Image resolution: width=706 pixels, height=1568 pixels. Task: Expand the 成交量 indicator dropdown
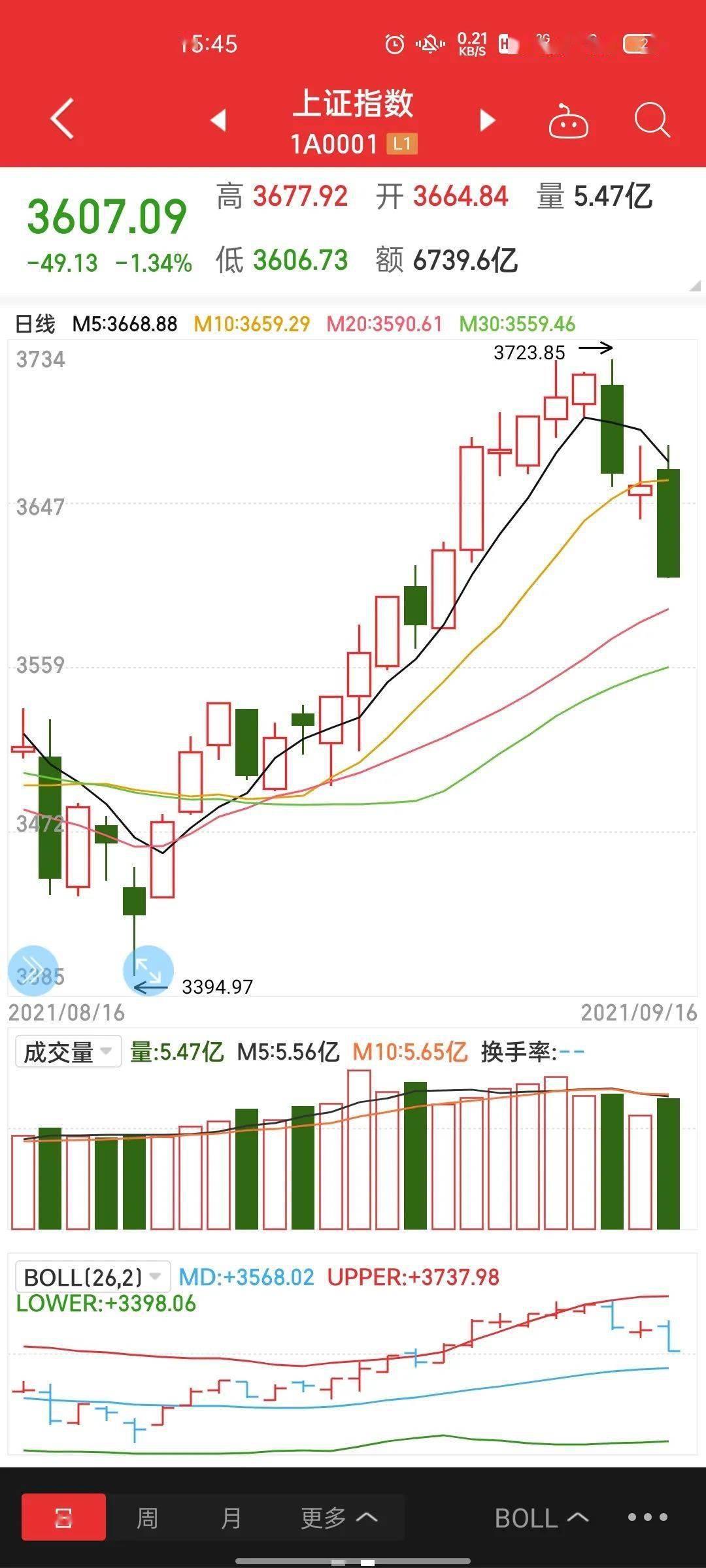68,1052
